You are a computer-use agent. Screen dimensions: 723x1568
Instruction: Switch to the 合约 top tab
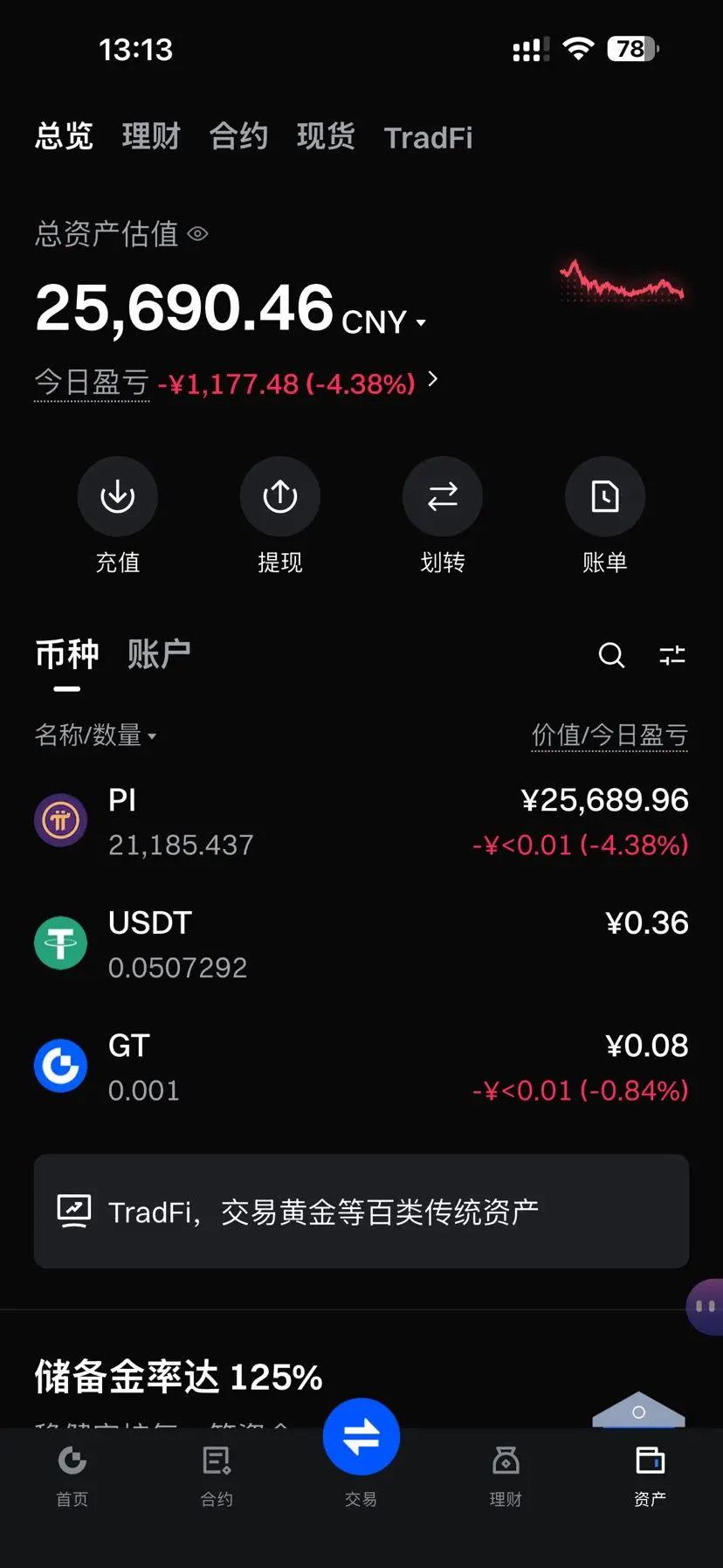click(238, 136)
